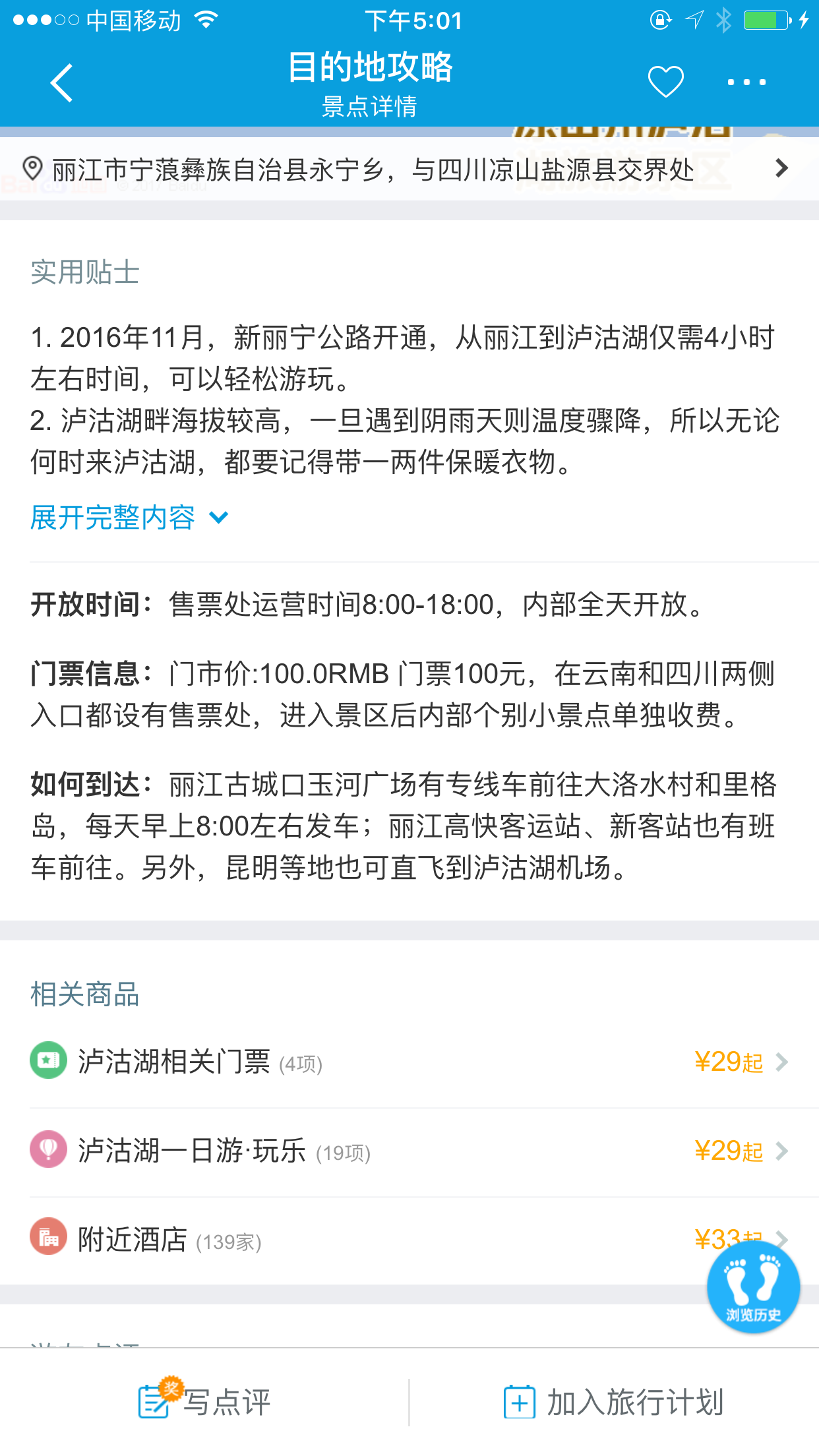Favorite this attraction with the heart icon
Image resolution: width=819 pixels, height=1456 pixels.
[665, 82]
